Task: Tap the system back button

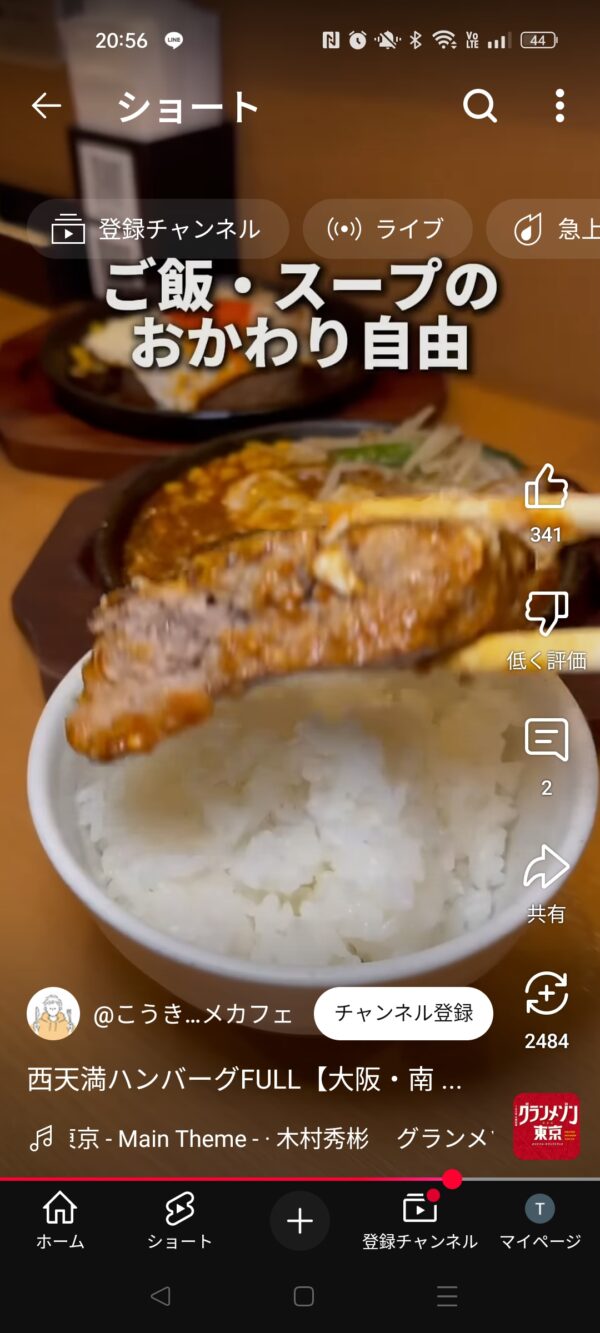Action: [x=160, y=1296]
